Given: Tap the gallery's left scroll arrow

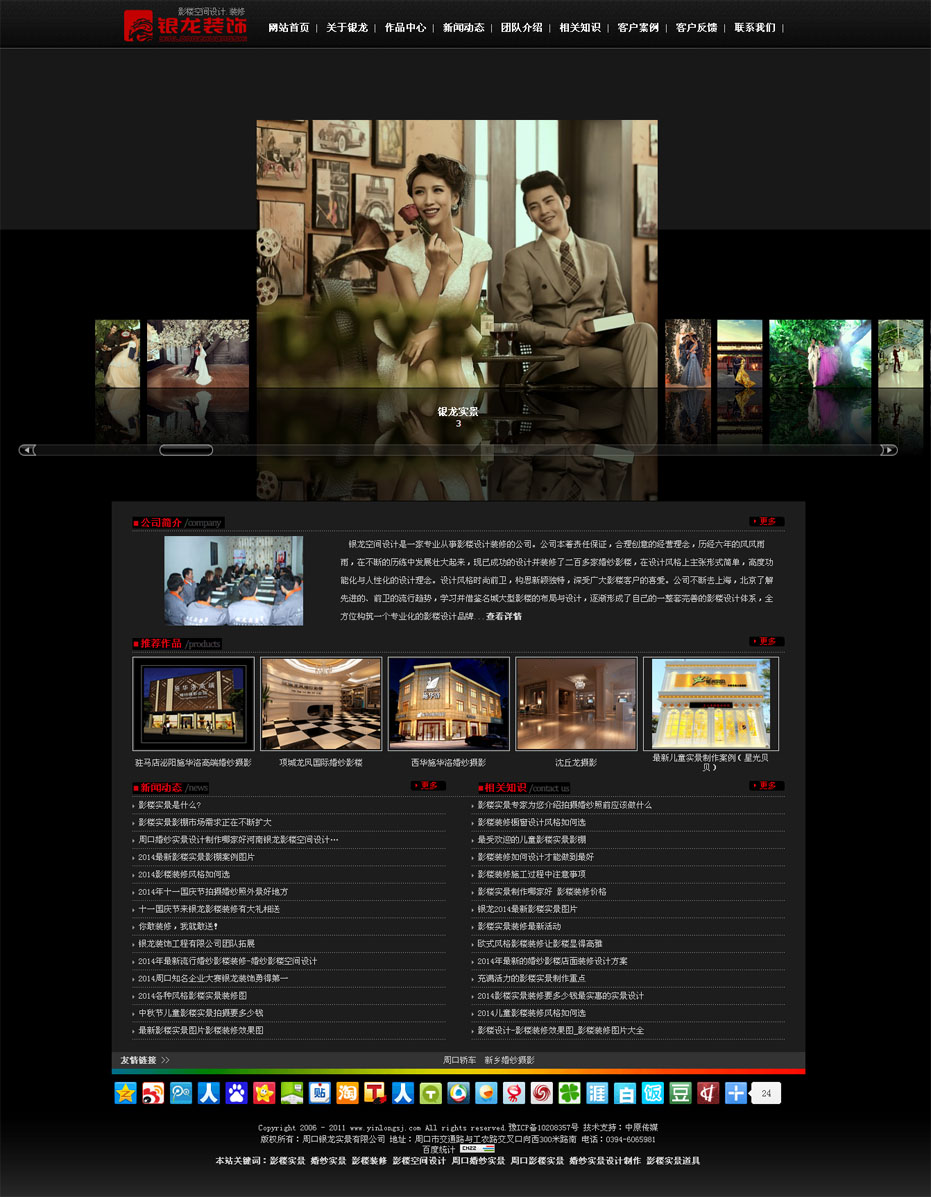Looking at the screenshot, I should (x=27, y=450).
